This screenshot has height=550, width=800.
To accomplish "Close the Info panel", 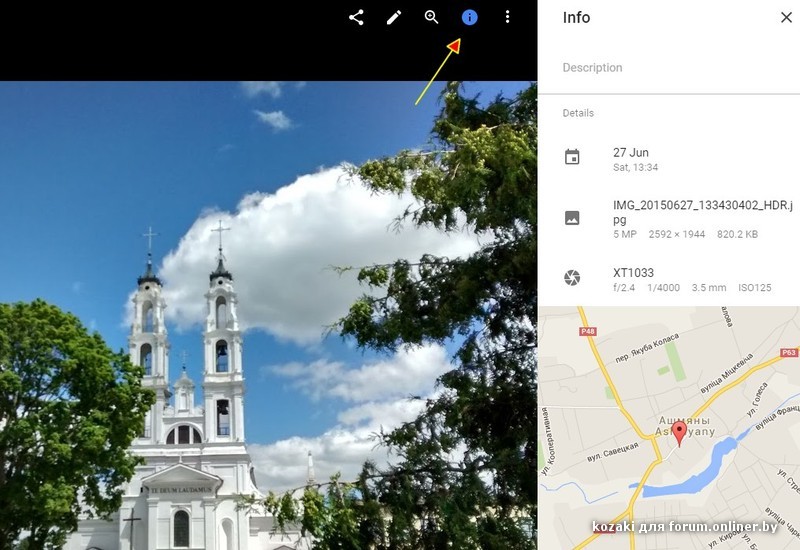I will tap(786, 17).
